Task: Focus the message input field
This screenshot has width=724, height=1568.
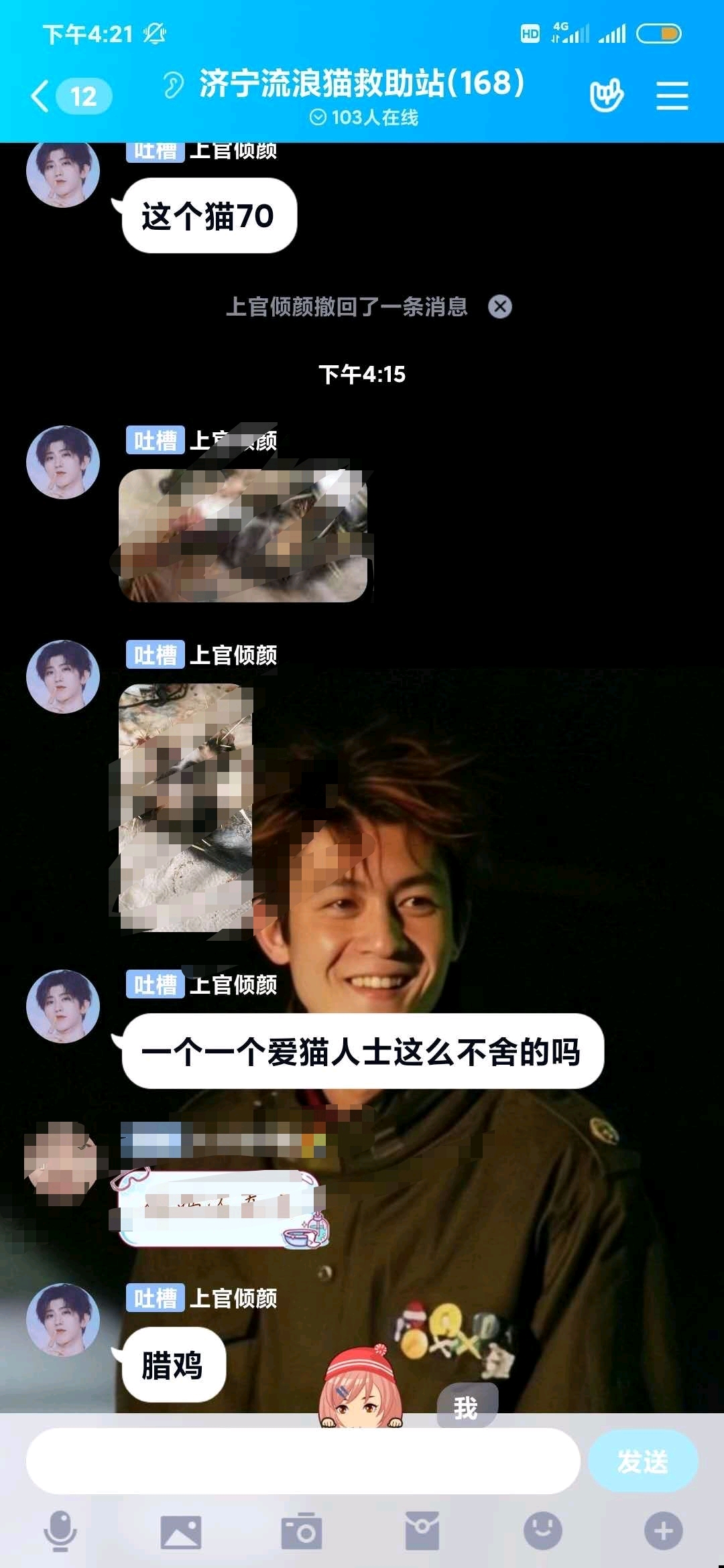Action: (x=303, y=1461)
